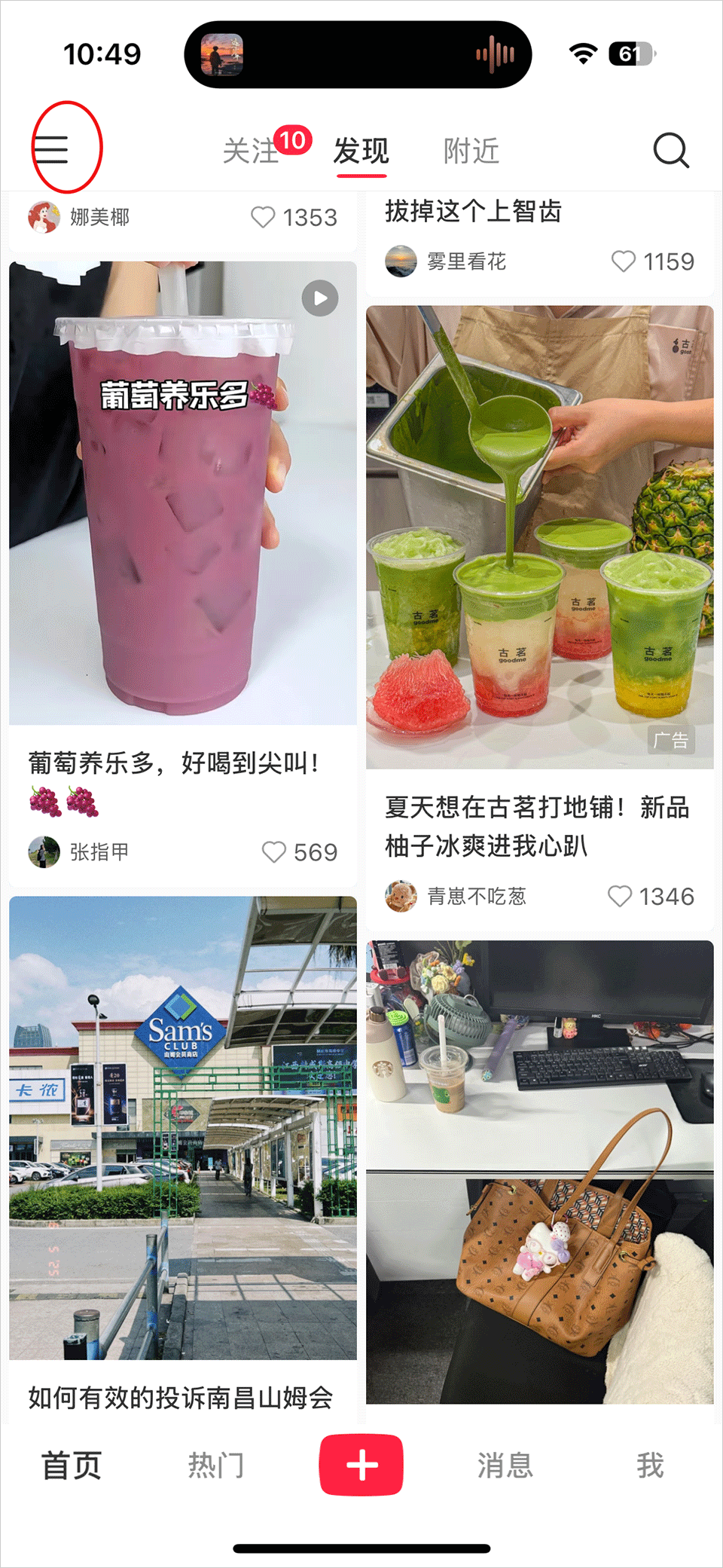
Task: Like the post by 张指甲
Action: click(274, 852)
